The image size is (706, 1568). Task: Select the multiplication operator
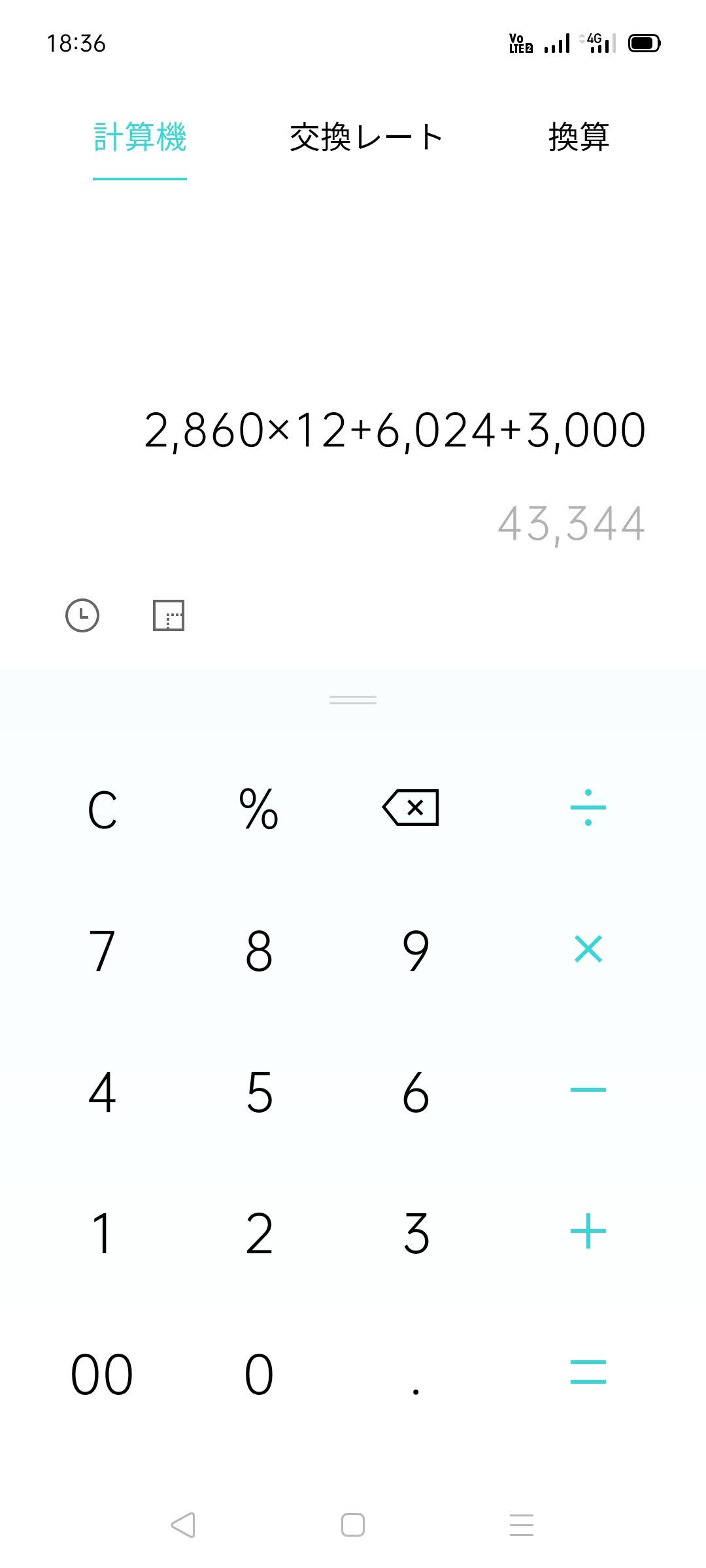coord(588,949)
